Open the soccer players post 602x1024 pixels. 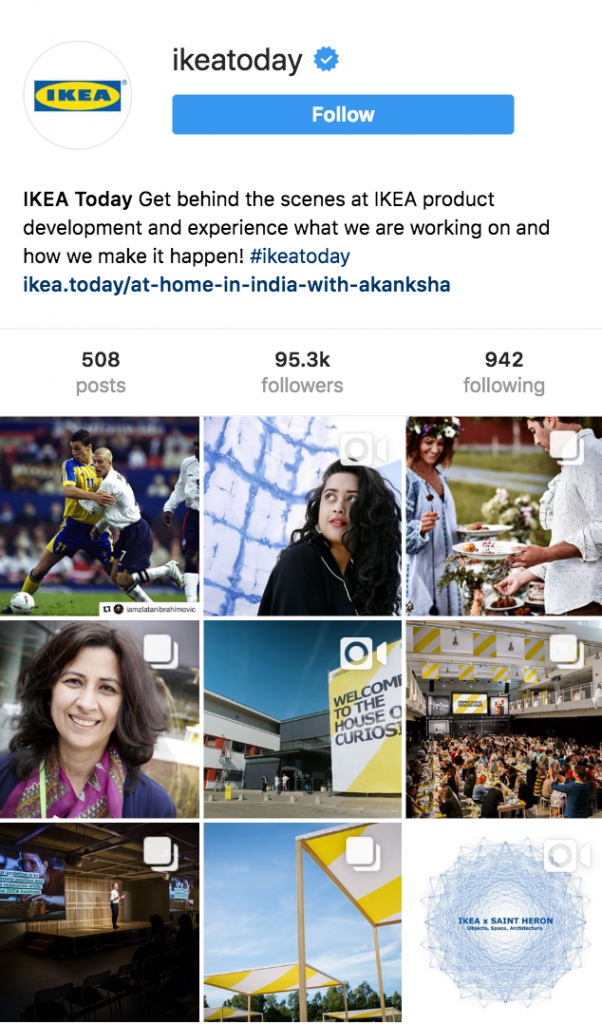pyautogui.click(x=99, y=516)
